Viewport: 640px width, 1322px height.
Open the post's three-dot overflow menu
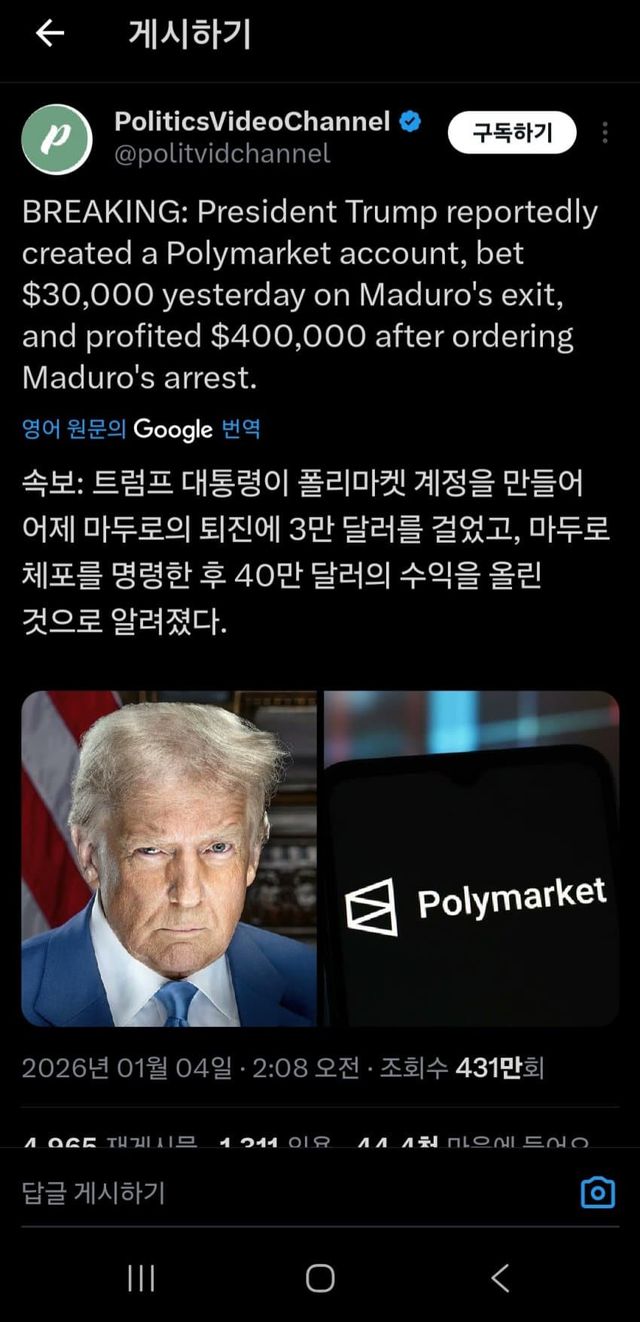(x=605, y=133)
